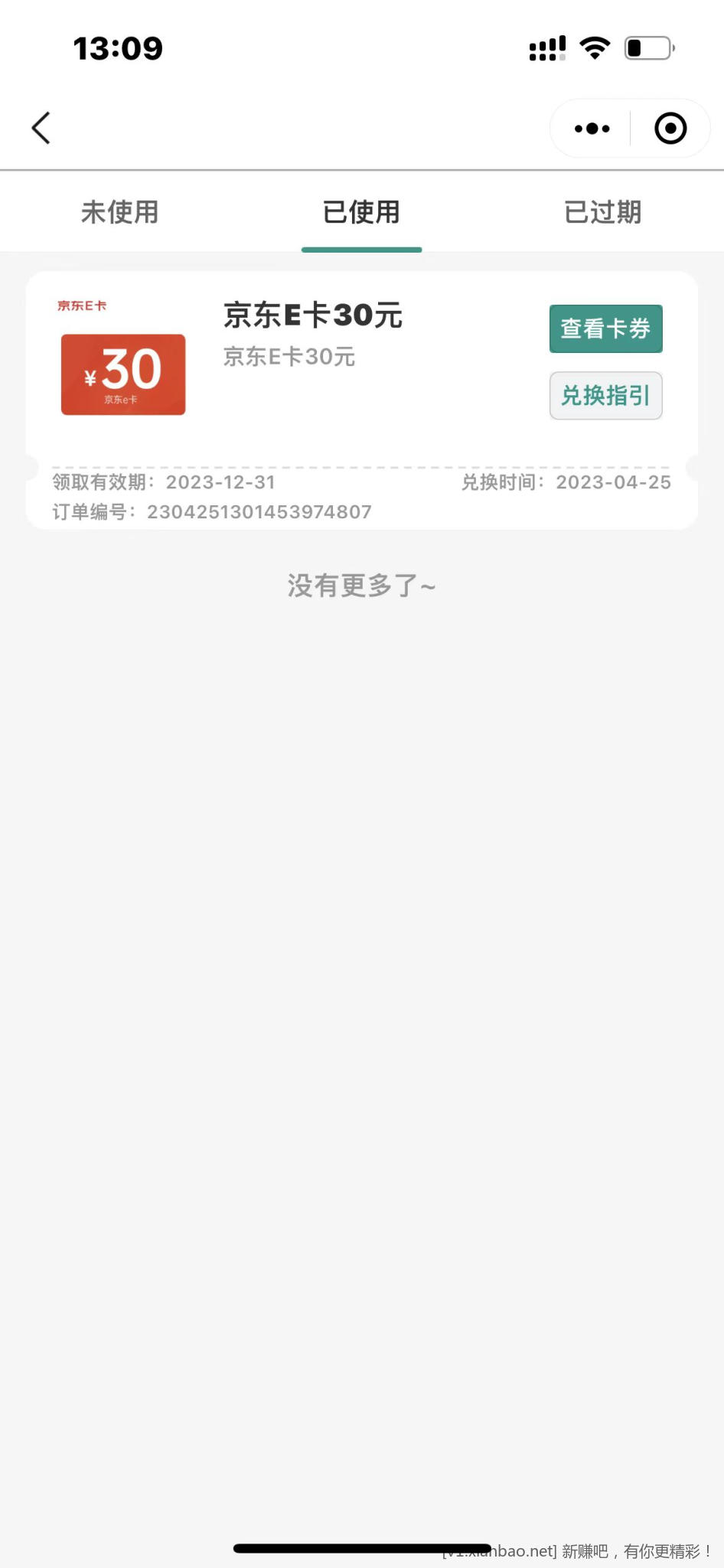This screenshot has width=724, height=1568.
Task: Select the 已使用 tab
Action: pyautogui.click(x=361, y=212)
